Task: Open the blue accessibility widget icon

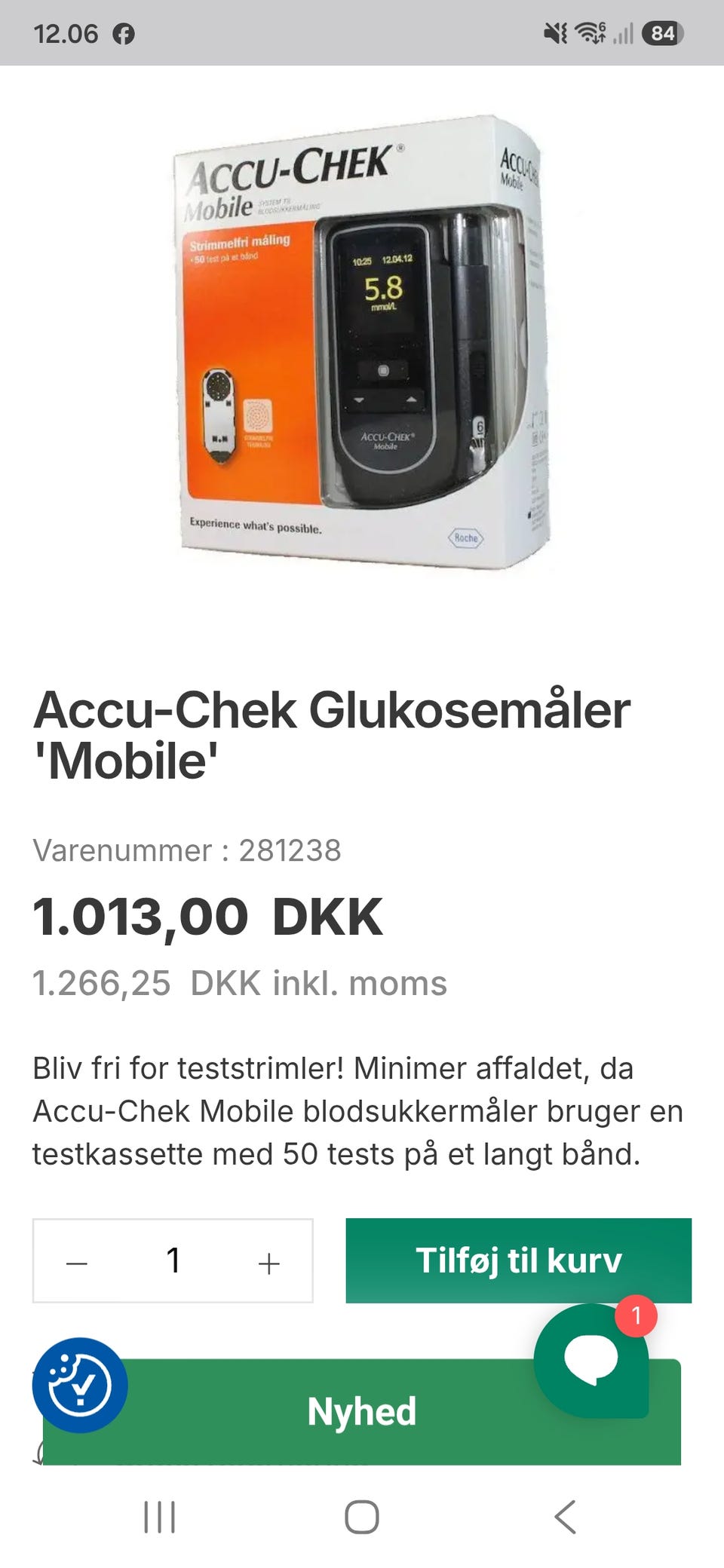Action: pyautogui.click(x=80, y=1385)
